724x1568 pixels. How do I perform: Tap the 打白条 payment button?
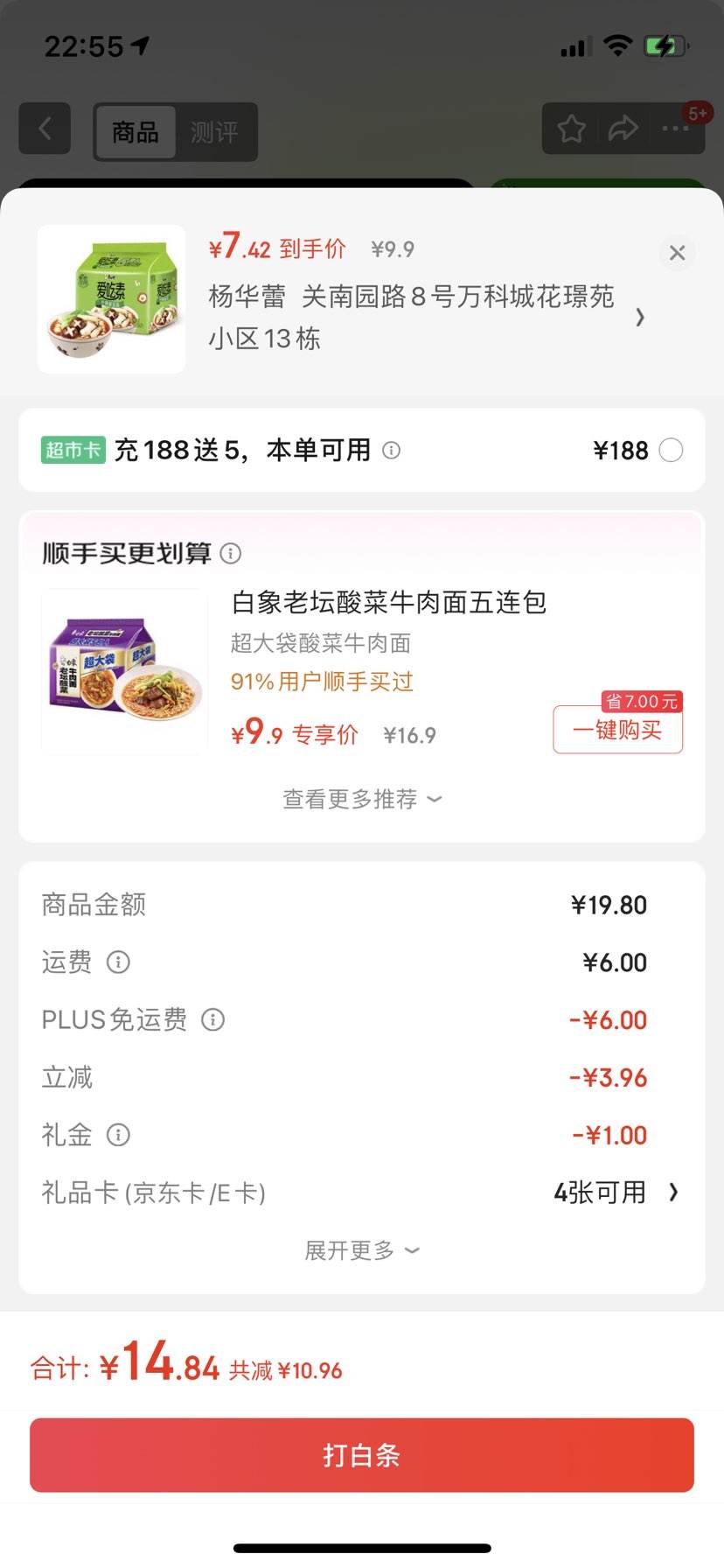click(361, 1454)
